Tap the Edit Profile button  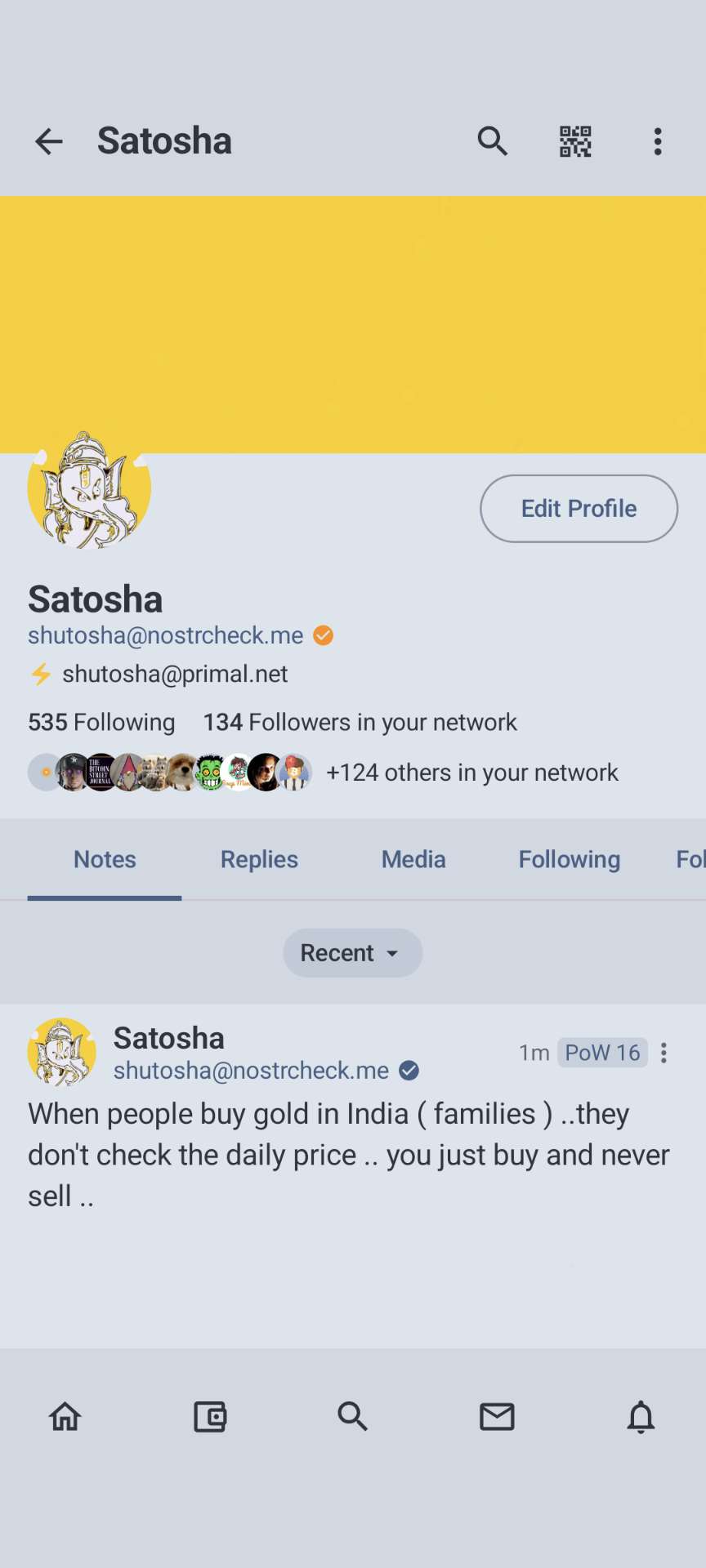579,509
